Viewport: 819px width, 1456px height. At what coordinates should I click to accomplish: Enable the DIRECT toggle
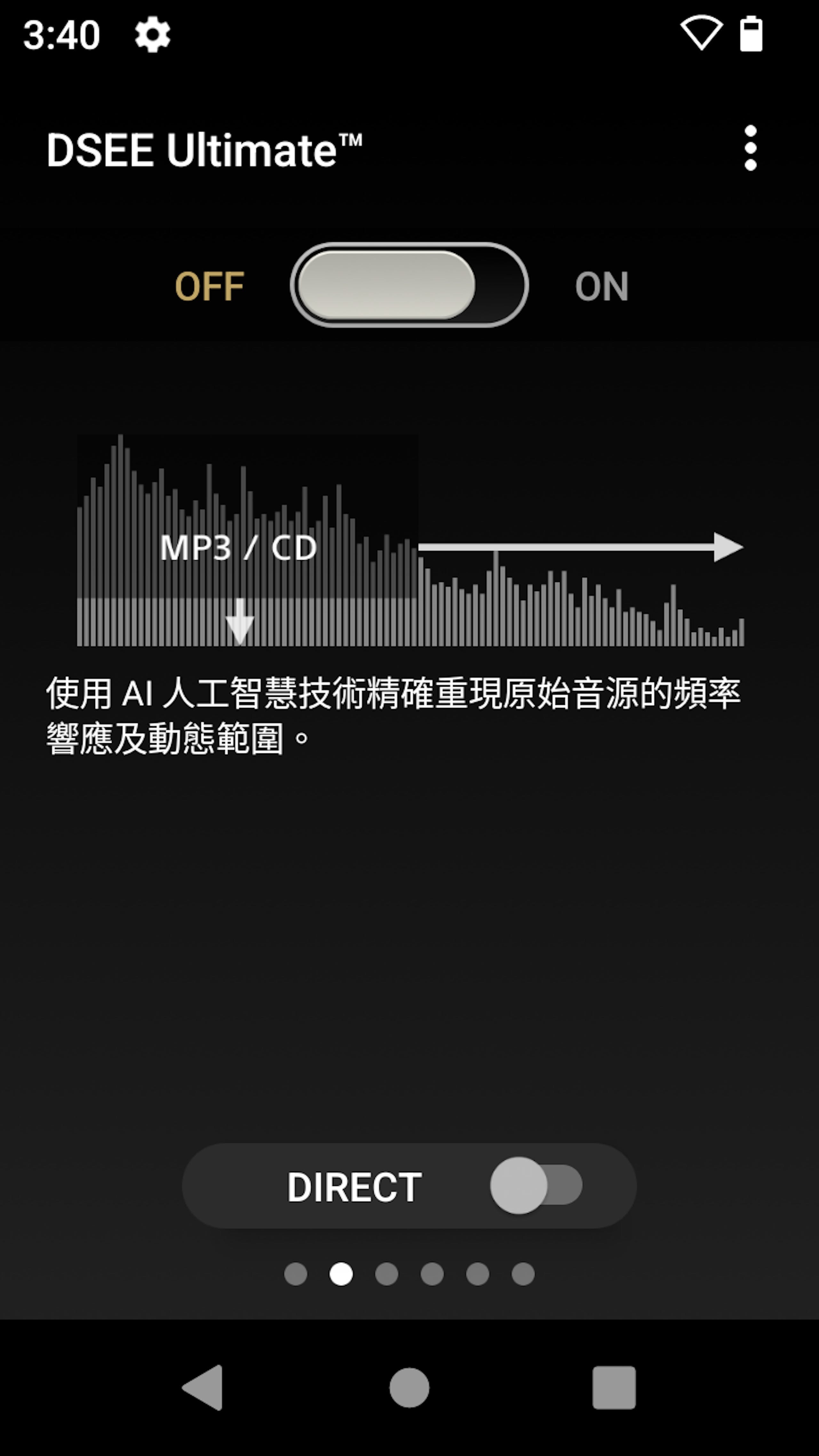(x=536, y=1185)
